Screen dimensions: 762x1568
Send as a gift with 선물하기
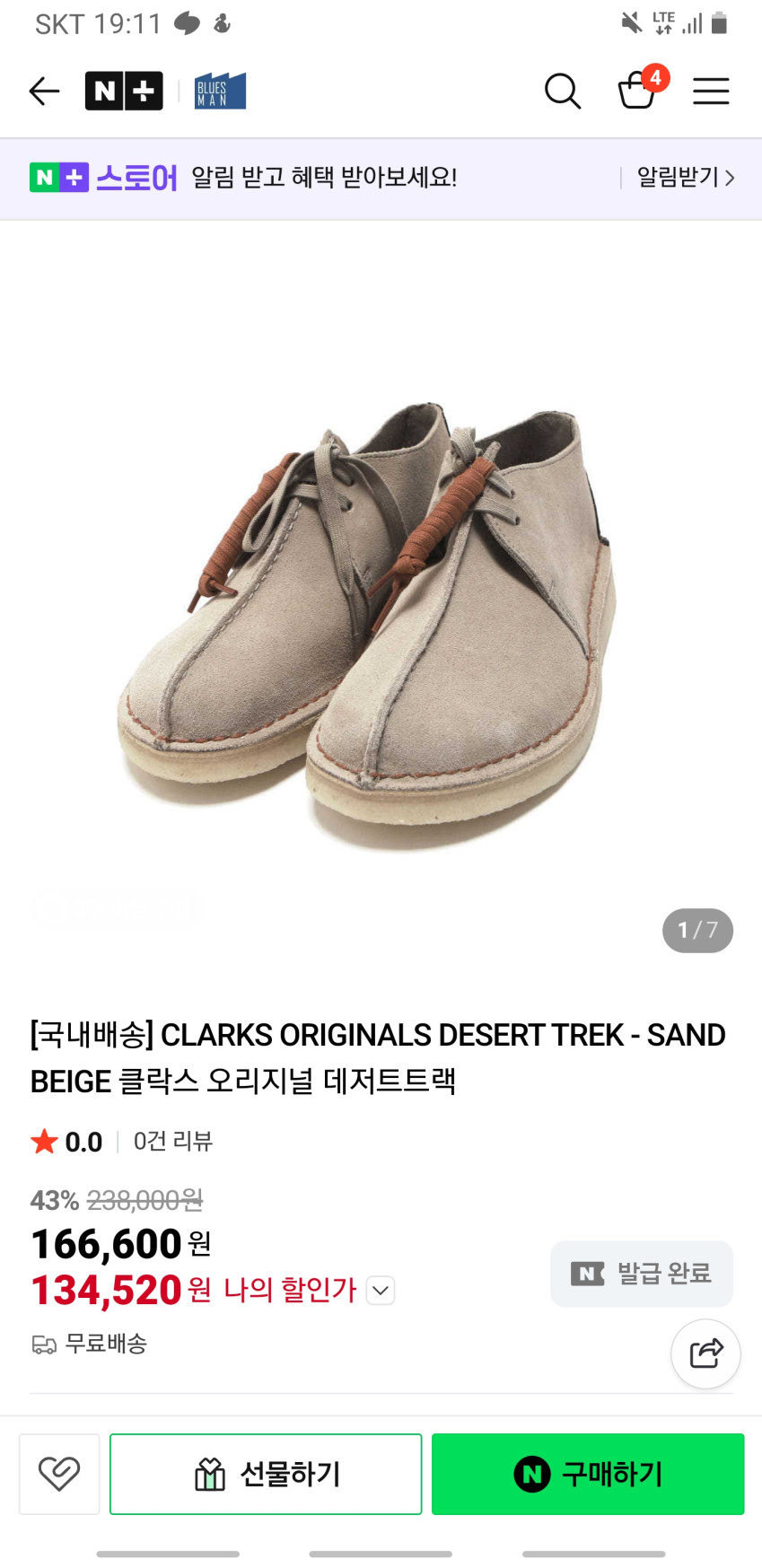pyautogui.click(x=266, y=1474)
